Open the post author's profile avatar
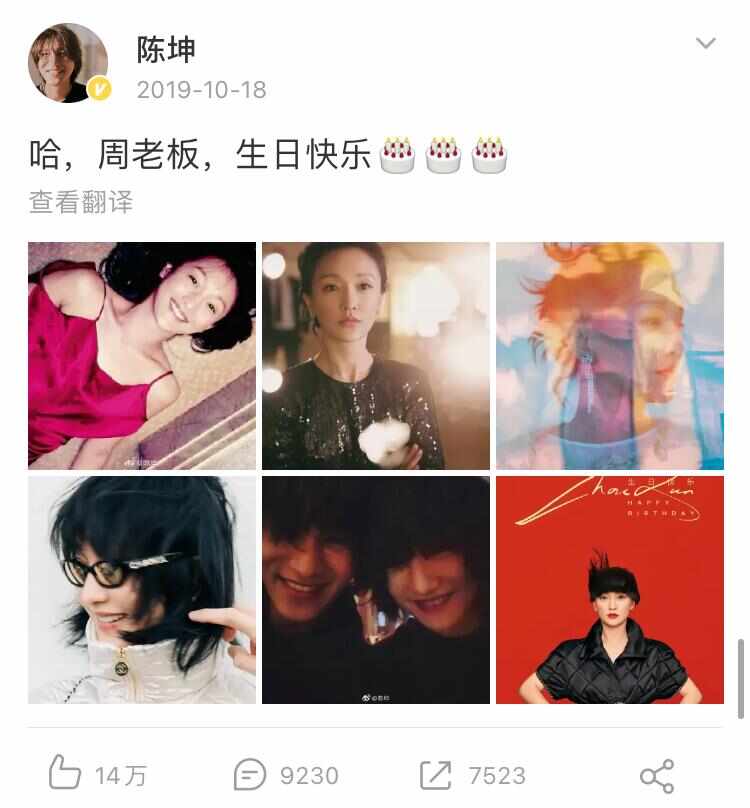The image size is (750, 808). 68,63
